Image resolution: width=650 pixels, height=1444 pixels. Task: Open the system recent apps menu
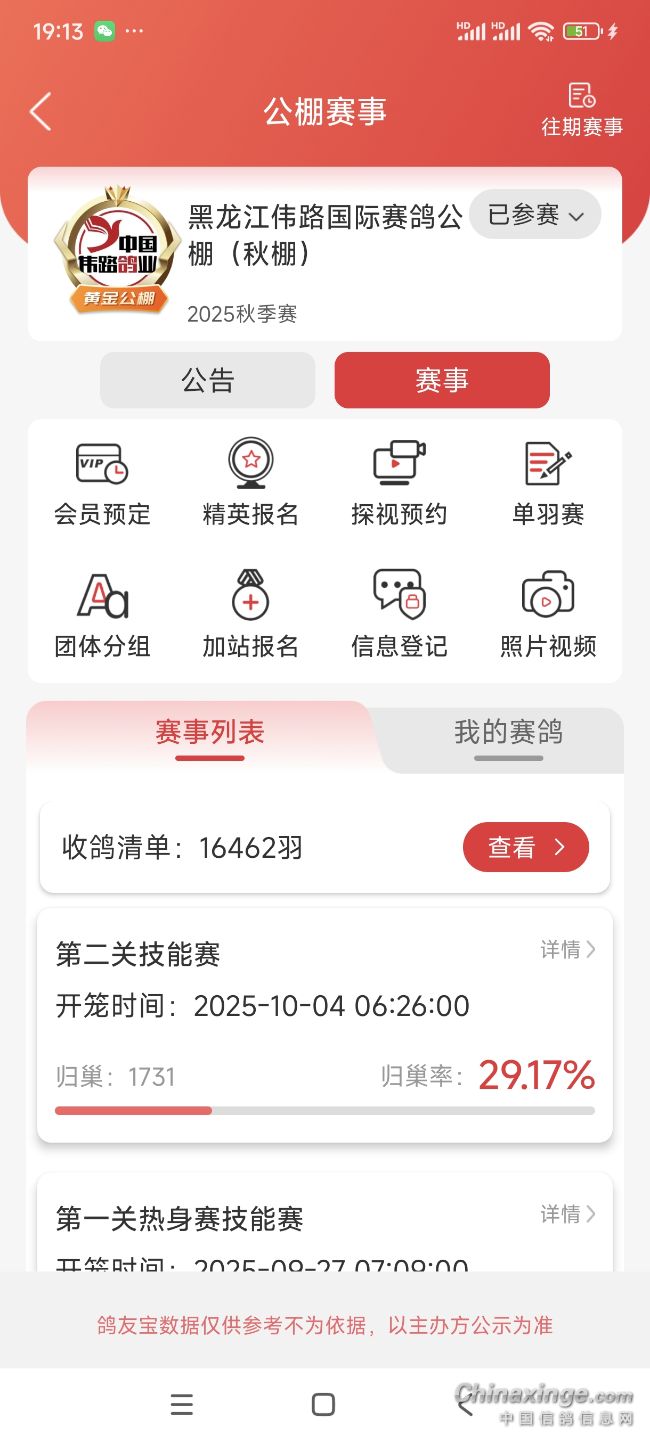pyautogui.click(x=182, y=1405)
